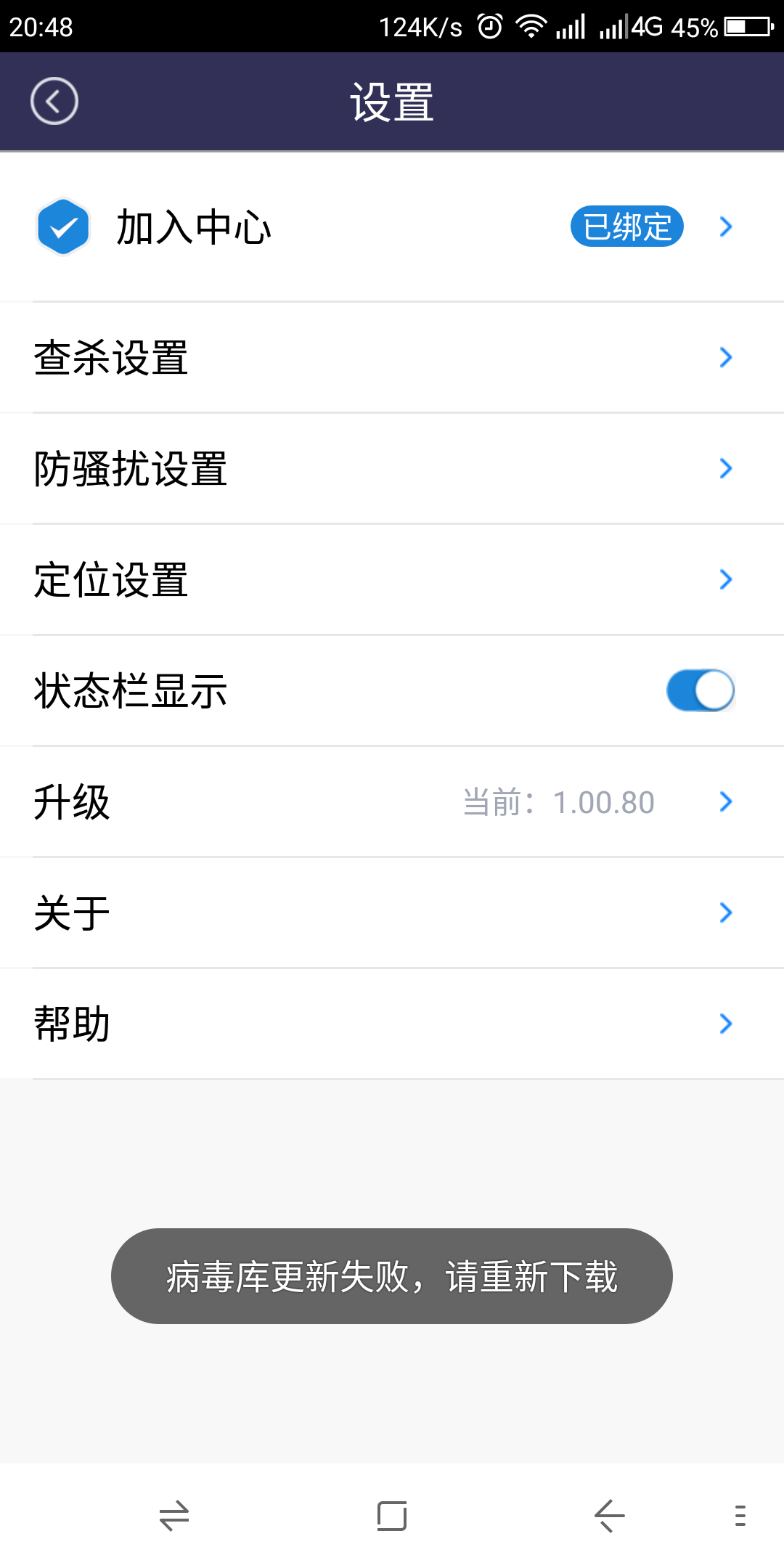This screenshot has width=784, height=1568.
Task: Open the 关于 about page
Action: (392, 912)
